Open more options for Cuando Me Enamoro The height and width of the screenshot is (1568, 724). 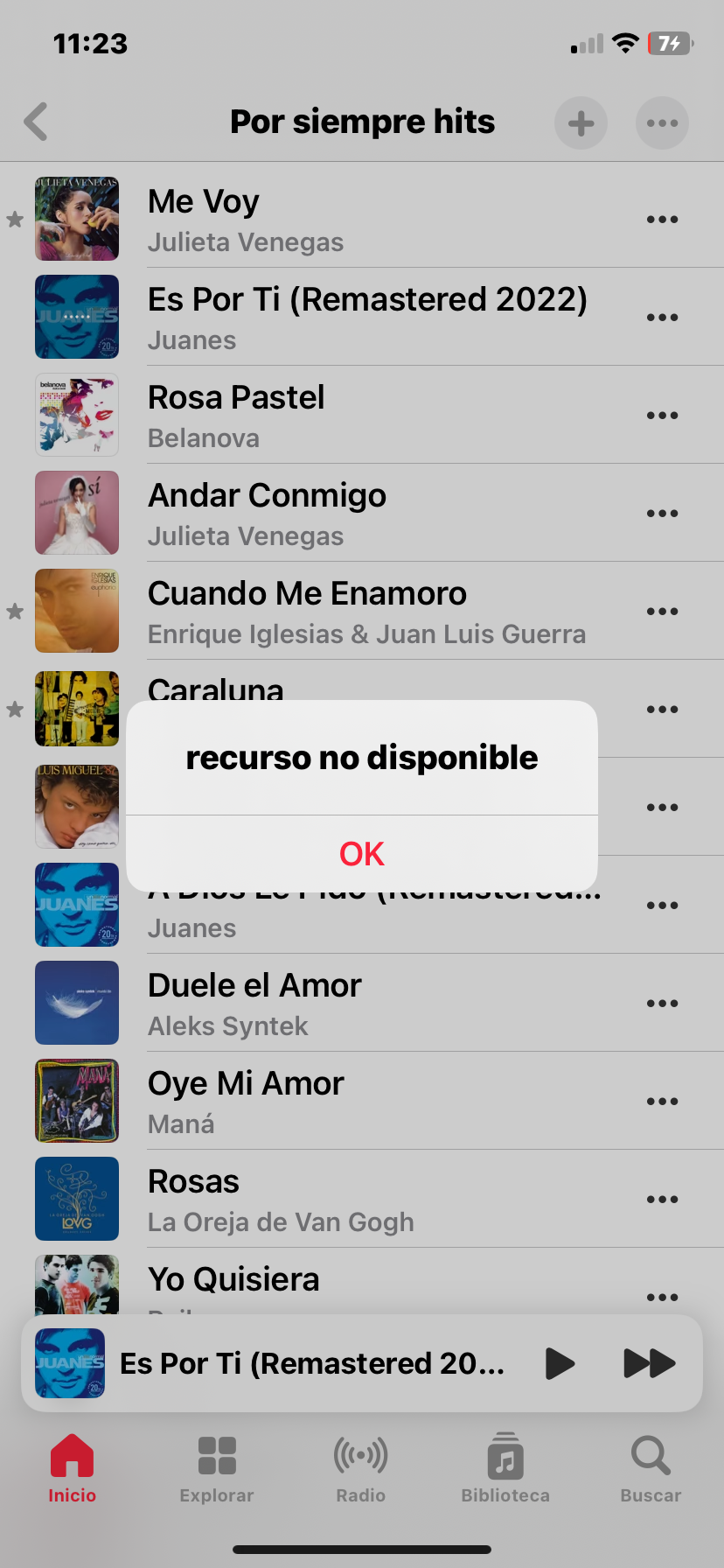tap(662, 612)
